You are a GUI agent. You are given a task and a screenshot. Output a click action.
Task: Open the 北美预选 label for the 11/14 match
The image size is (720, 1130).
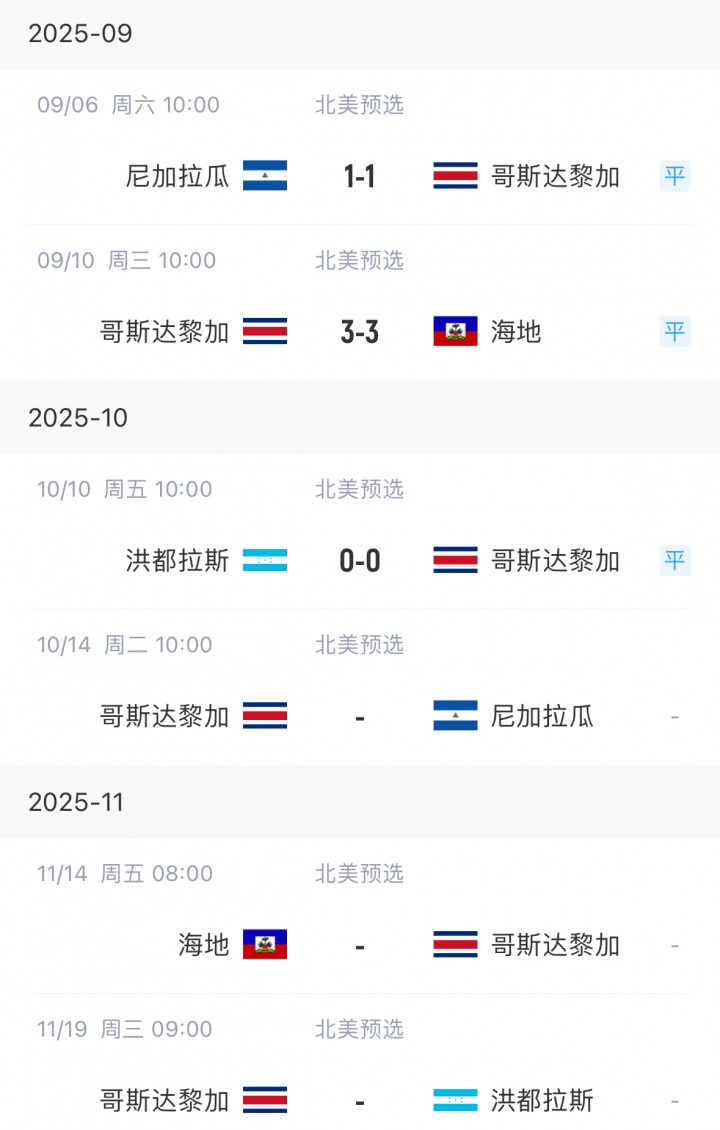(360, 874)
